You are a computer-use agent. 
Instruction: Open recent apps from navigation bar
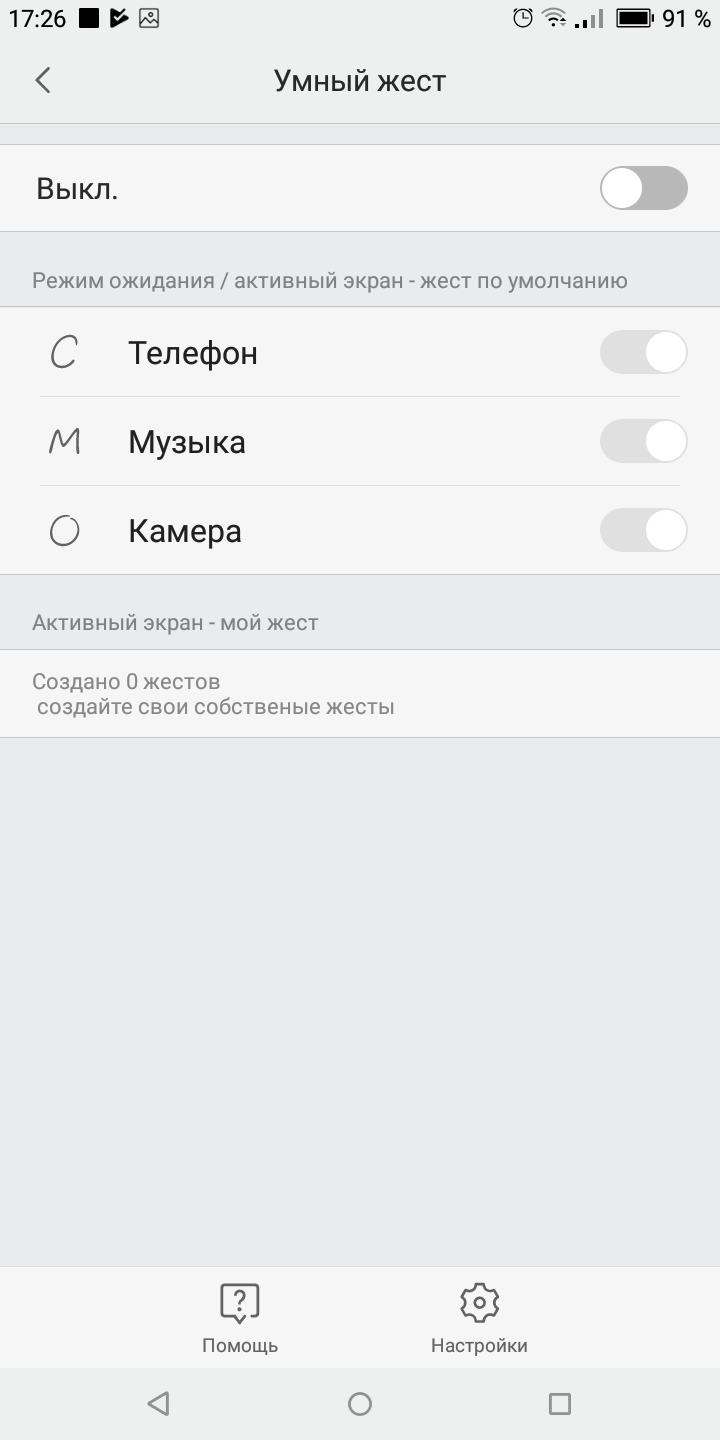pos(560,1404)
